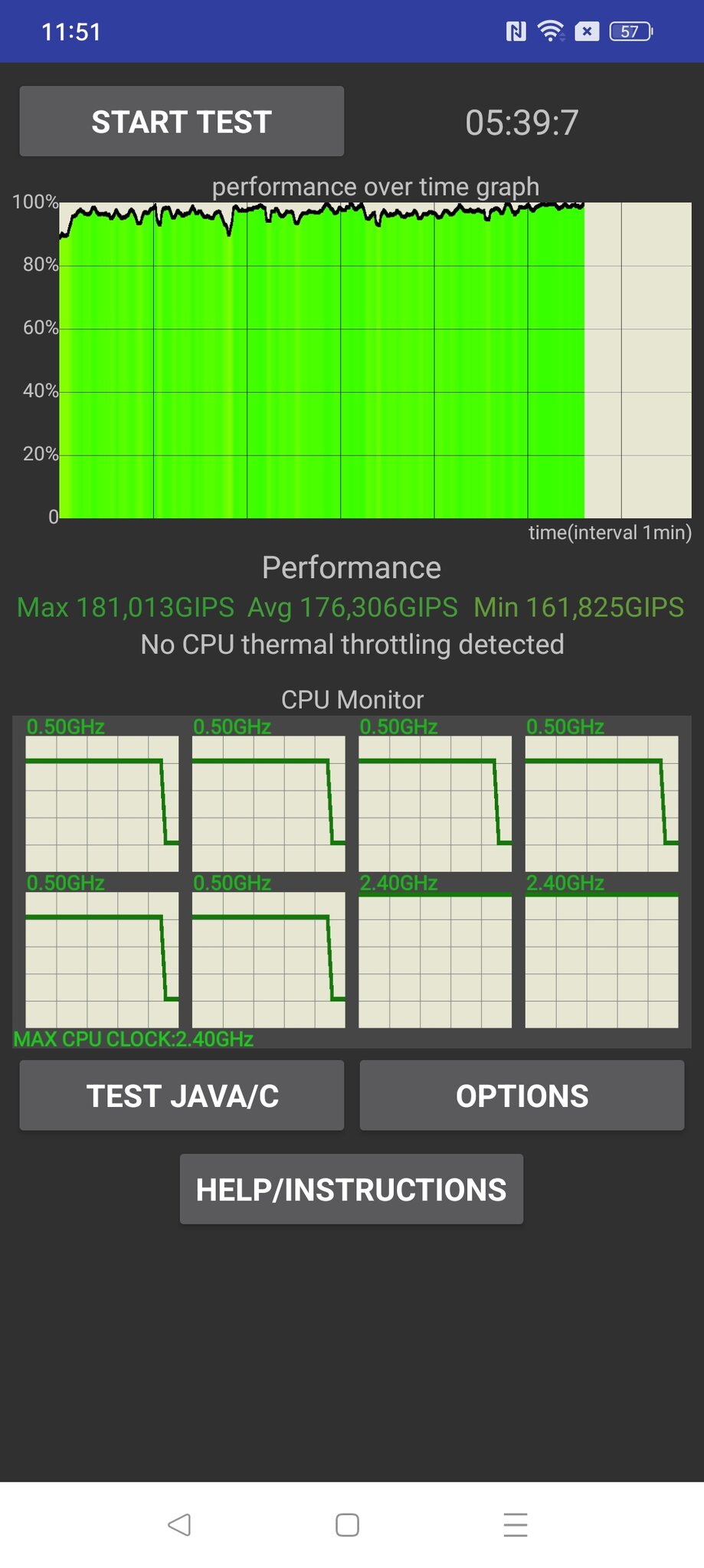Screen dimensions: 704x1568
Task: Go back with the system back button
Action: (x=179, y=1524)
